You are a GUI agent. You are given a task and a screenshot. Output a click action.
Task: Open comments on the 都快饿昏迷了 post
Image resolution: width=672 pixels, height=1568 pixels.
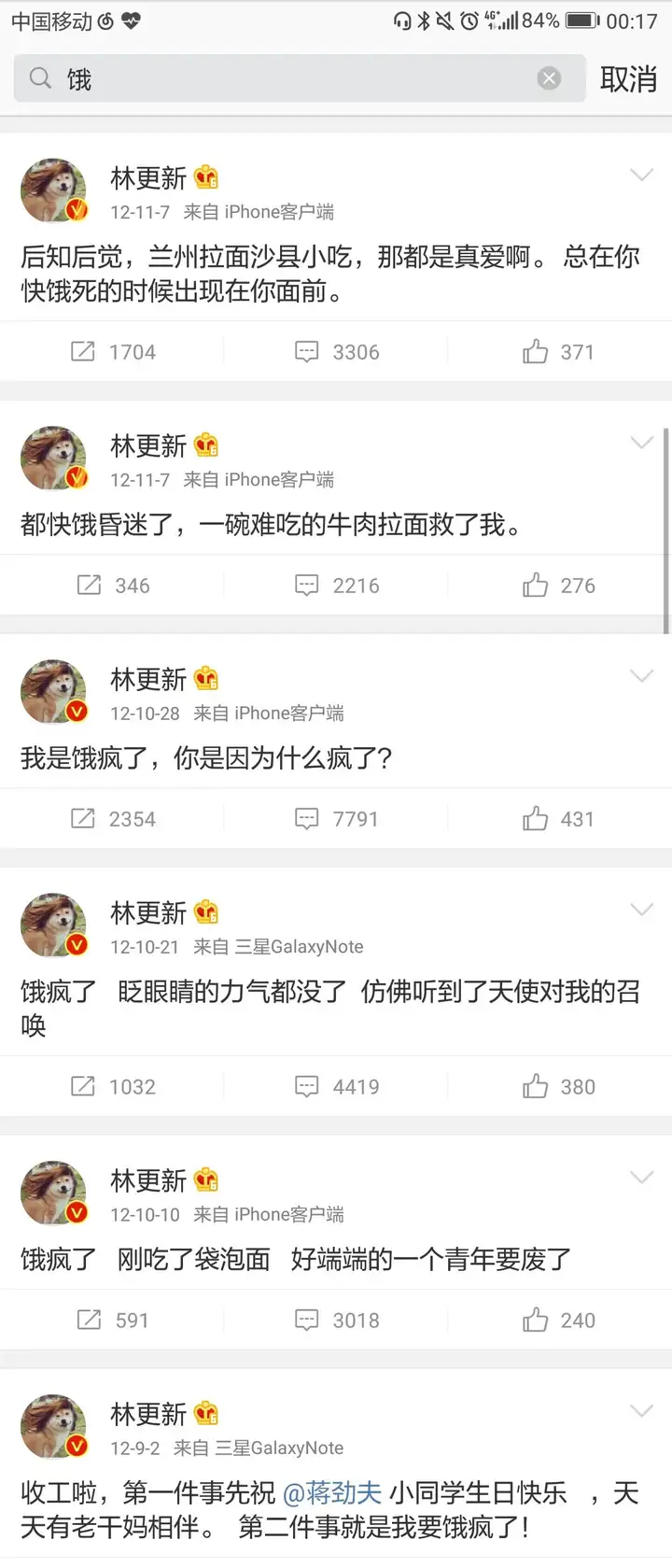coord(337,586)
